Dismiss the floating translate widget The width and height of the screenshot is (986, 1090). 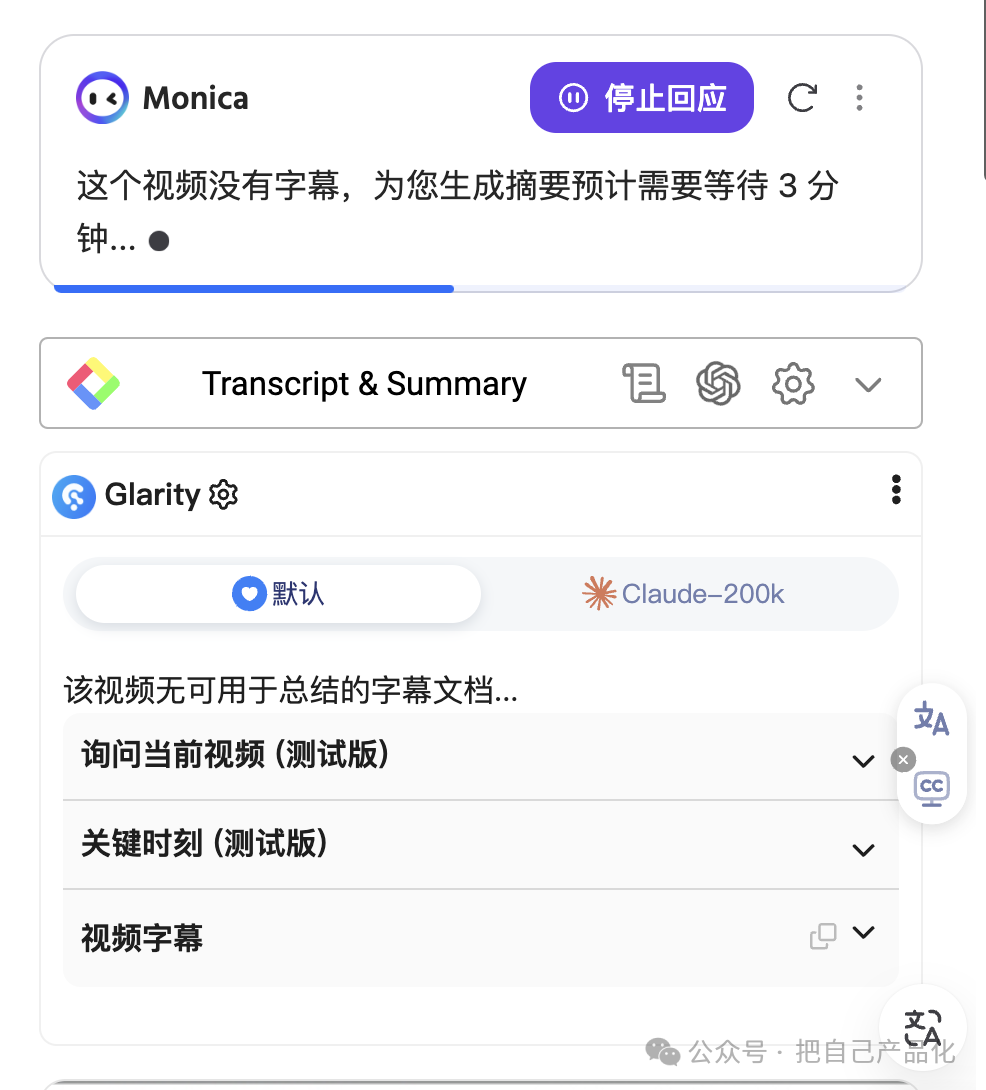tap(903, 760)
